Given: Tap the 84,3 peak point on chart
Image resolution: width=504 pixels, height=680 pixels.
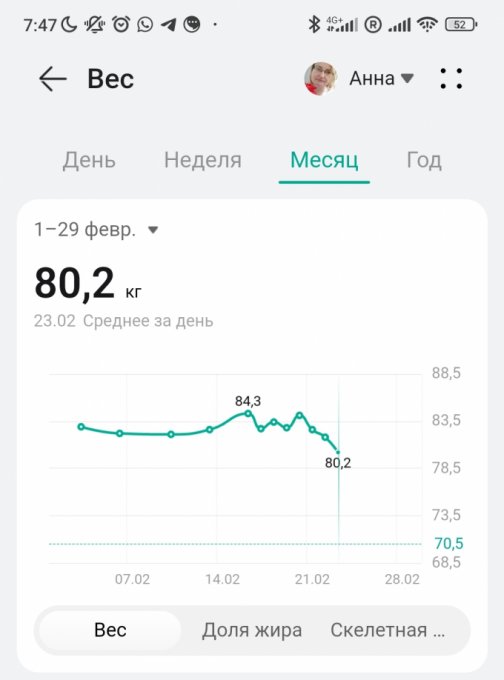Looking at the screenshot, I should click(x=248, y=413).
